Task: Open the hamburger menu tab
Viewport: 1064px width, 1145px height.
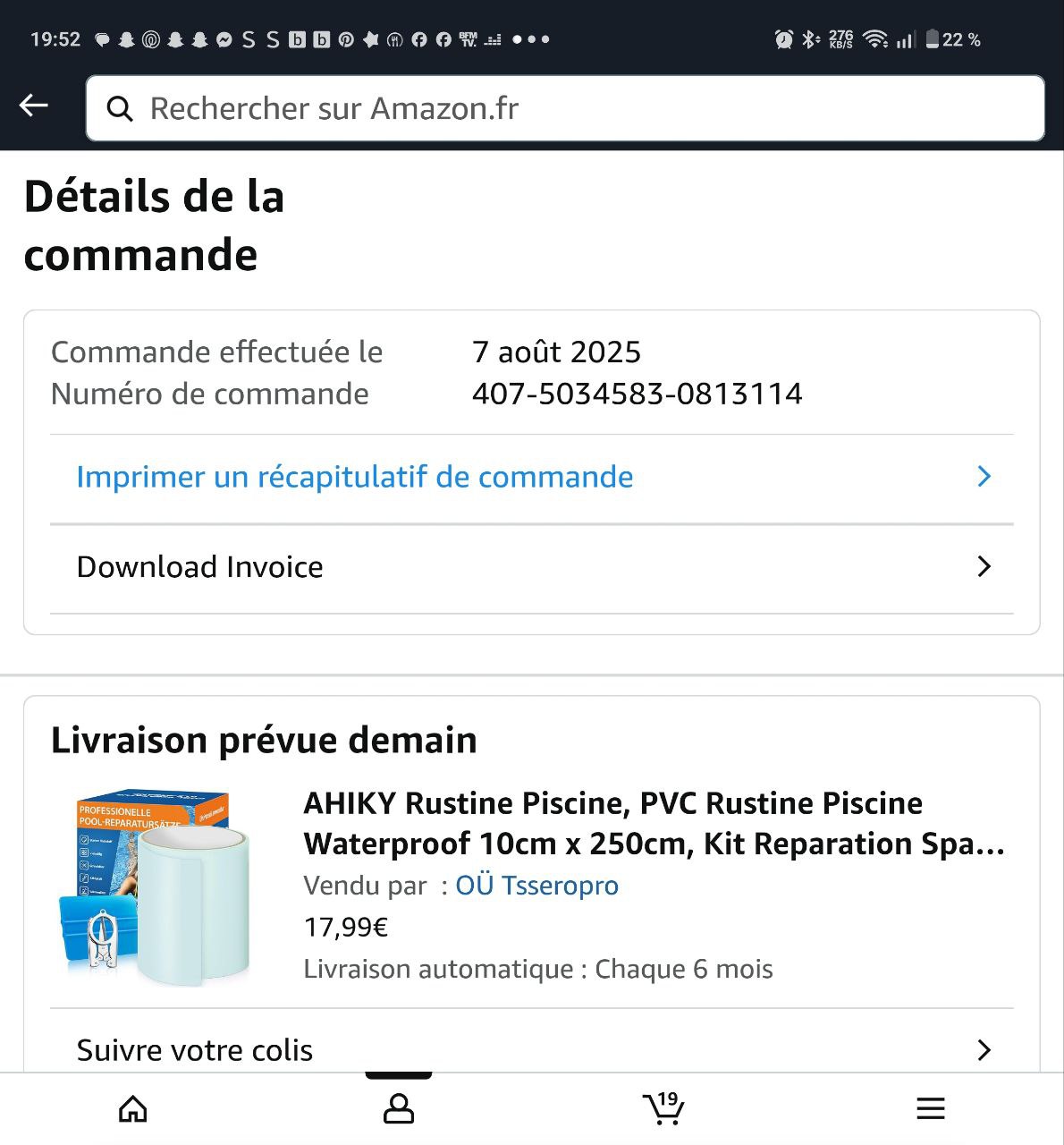Action: [x=931, y=1109]
